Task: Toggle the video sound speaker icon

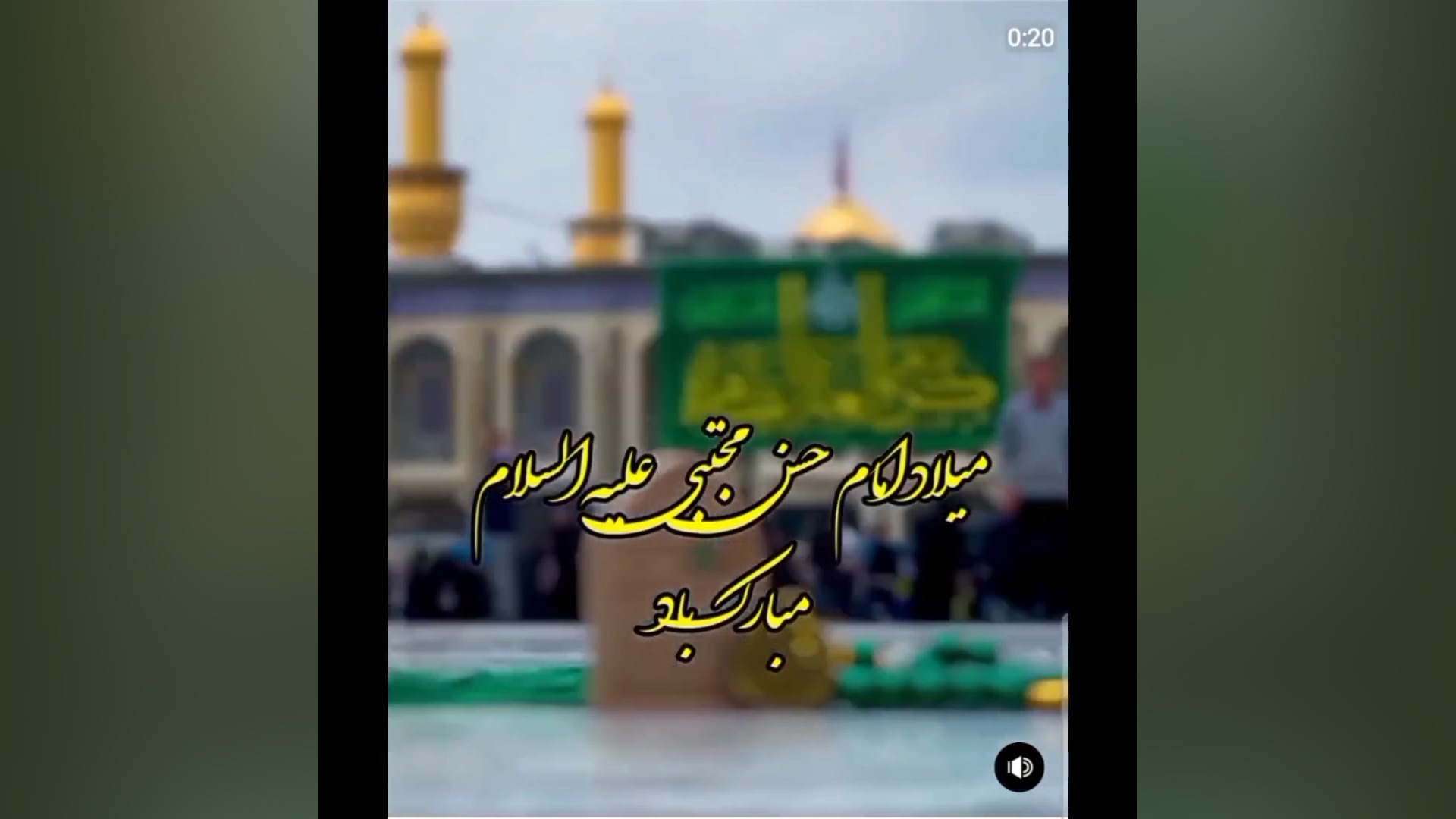Action: [1019, 767]
